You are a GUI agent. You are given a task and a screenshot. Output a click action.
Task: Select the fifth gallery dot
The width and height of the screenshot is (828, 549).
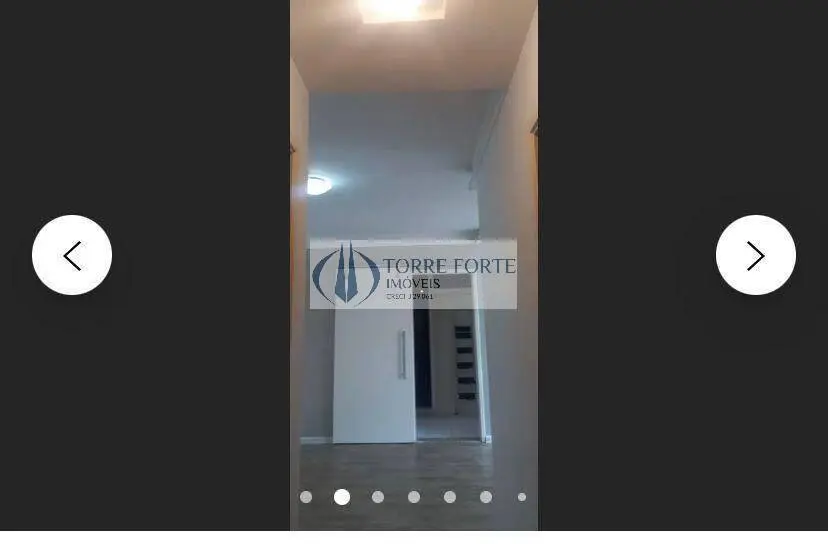click(x=450, y=497)
